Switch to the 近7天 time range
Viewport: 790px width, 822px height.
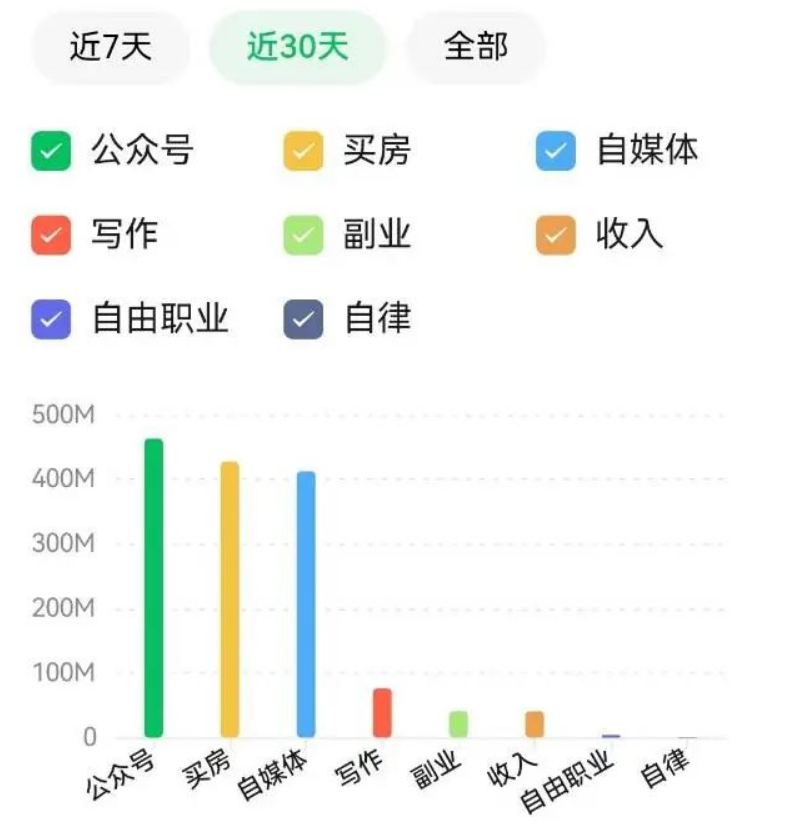[x=111, y=47]
